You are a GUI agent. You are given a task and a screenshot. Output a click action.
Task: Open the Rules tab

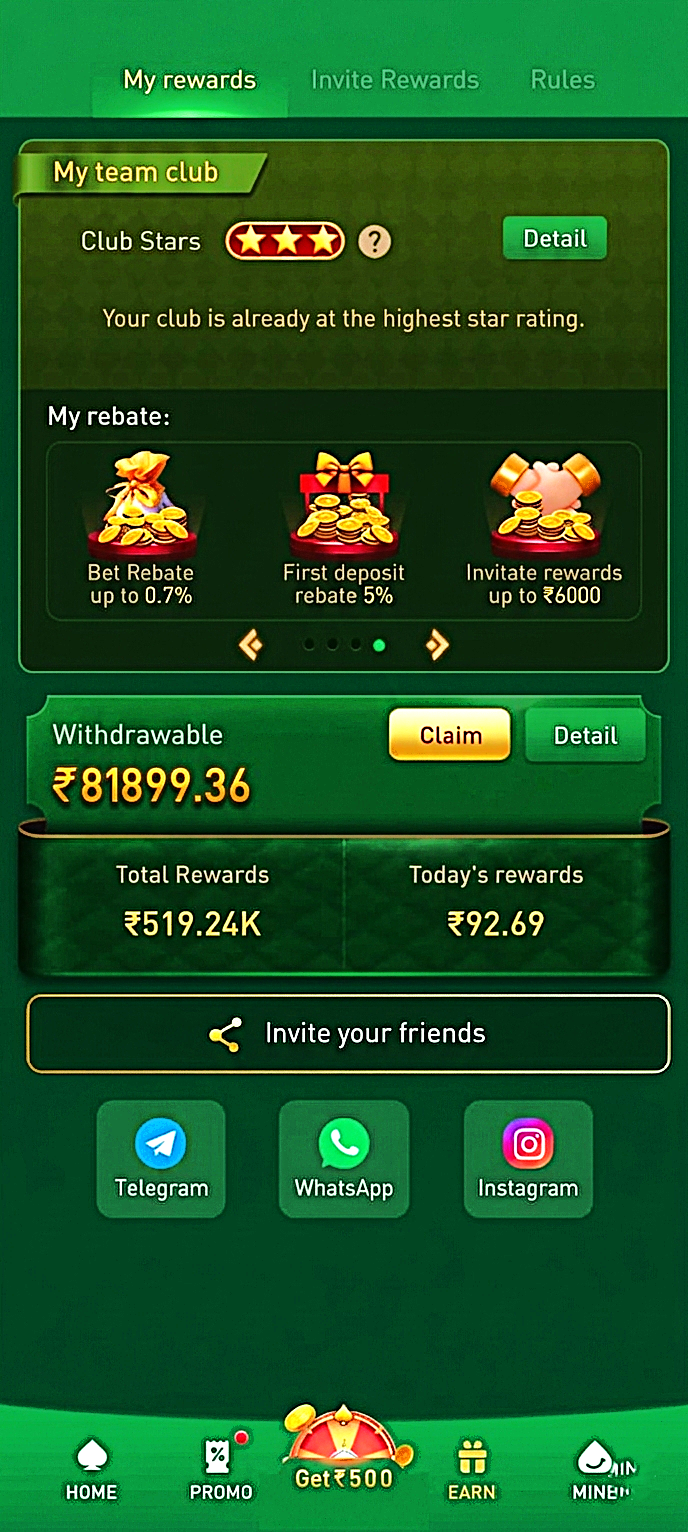click(563, 80)
